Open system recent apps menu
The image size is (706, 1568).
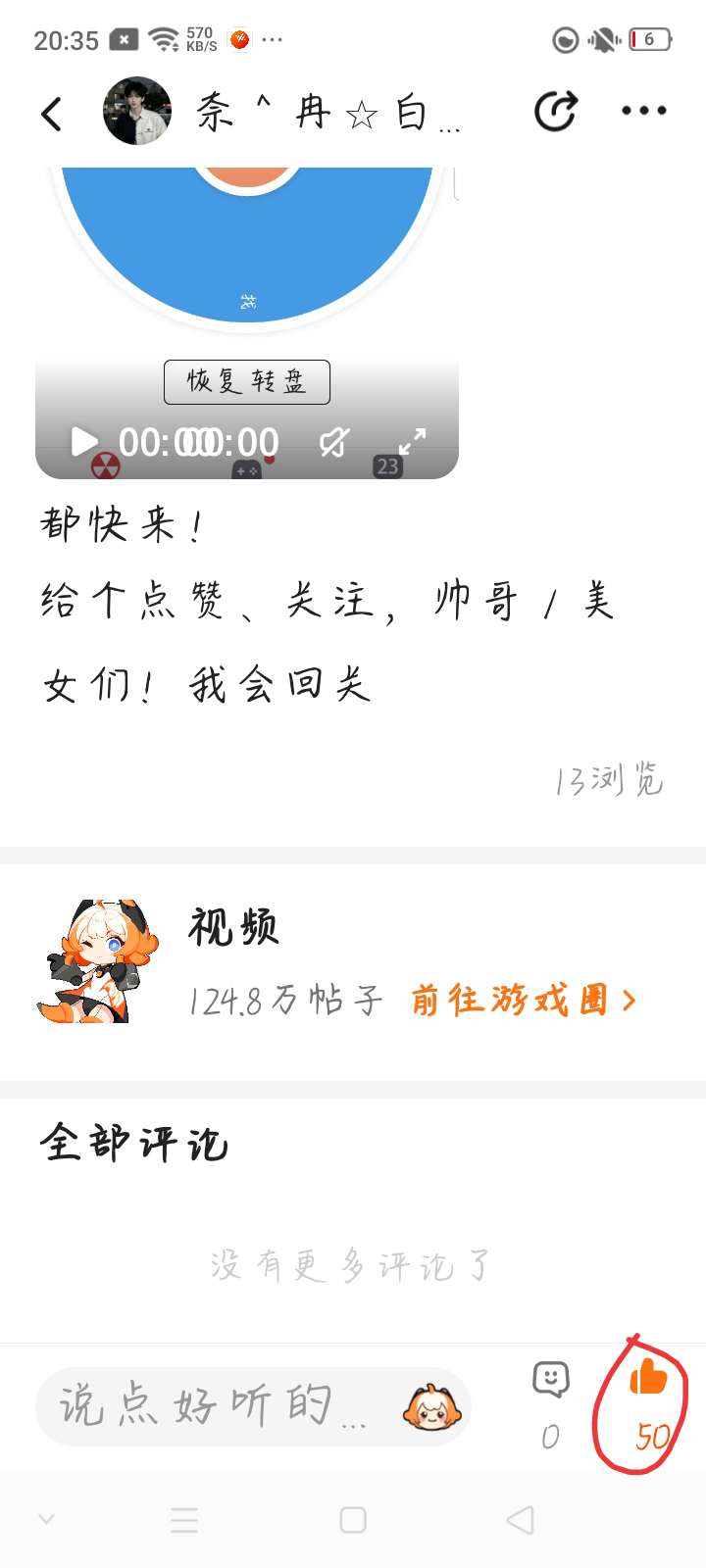pos(184,1520)
